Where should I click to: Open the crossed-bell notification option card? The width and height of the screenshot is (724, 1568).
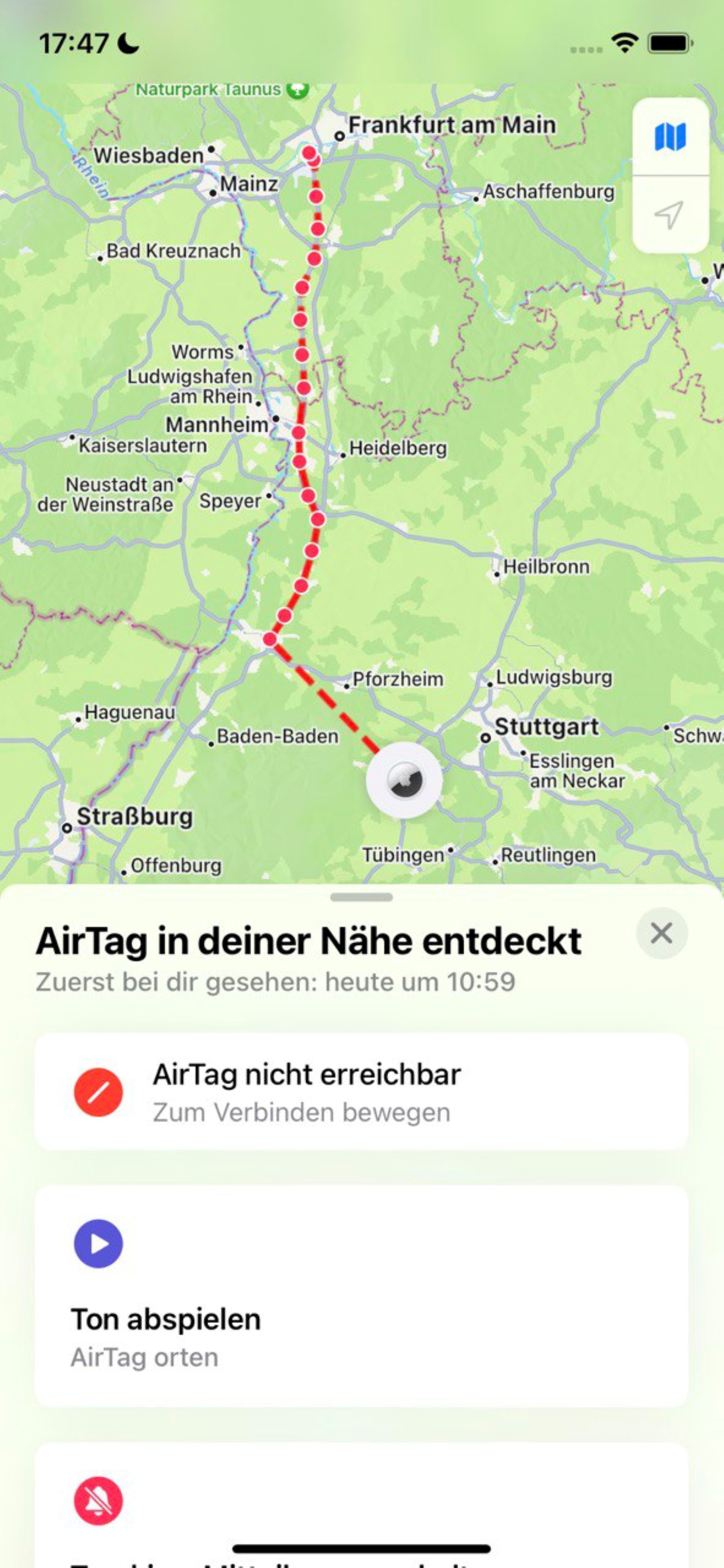(362, 1505)
